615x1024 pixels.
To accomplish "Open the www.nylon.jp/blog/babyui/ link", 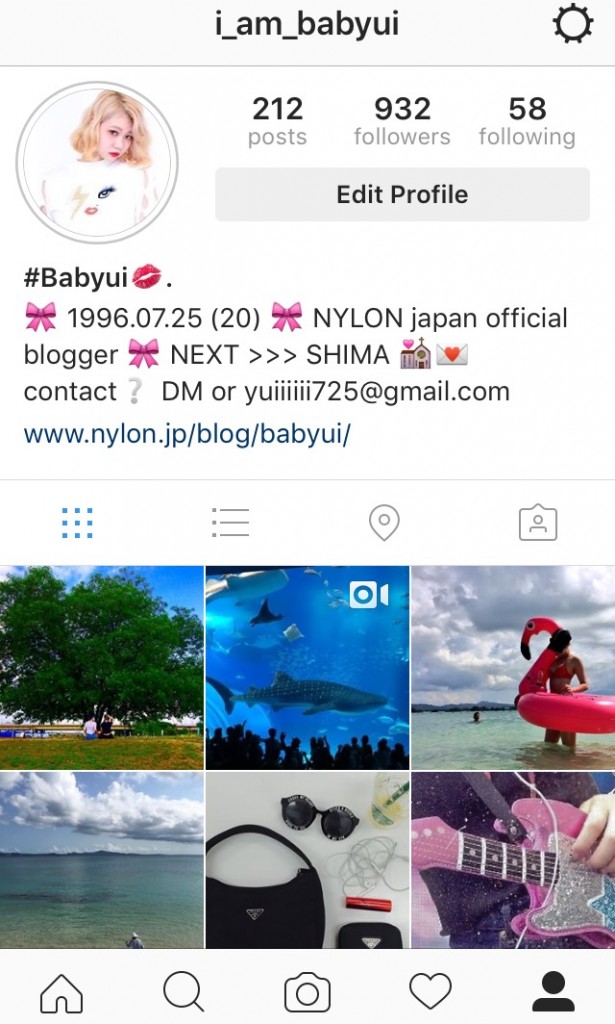I will [187, 435].
